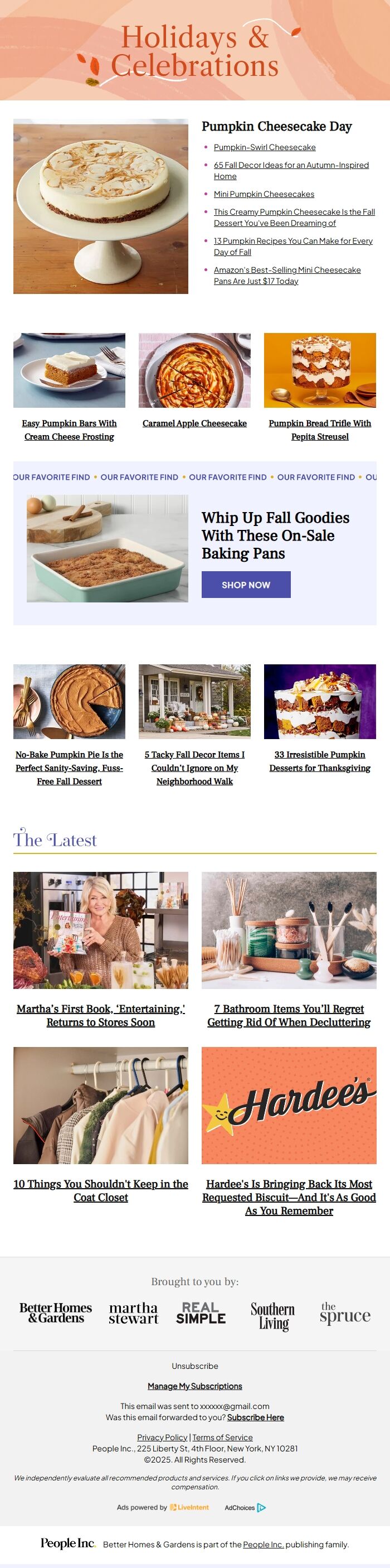390x1568 pixels.
Task: Open Mini Pumpkin Cheesecakes link
Action: 264,194
